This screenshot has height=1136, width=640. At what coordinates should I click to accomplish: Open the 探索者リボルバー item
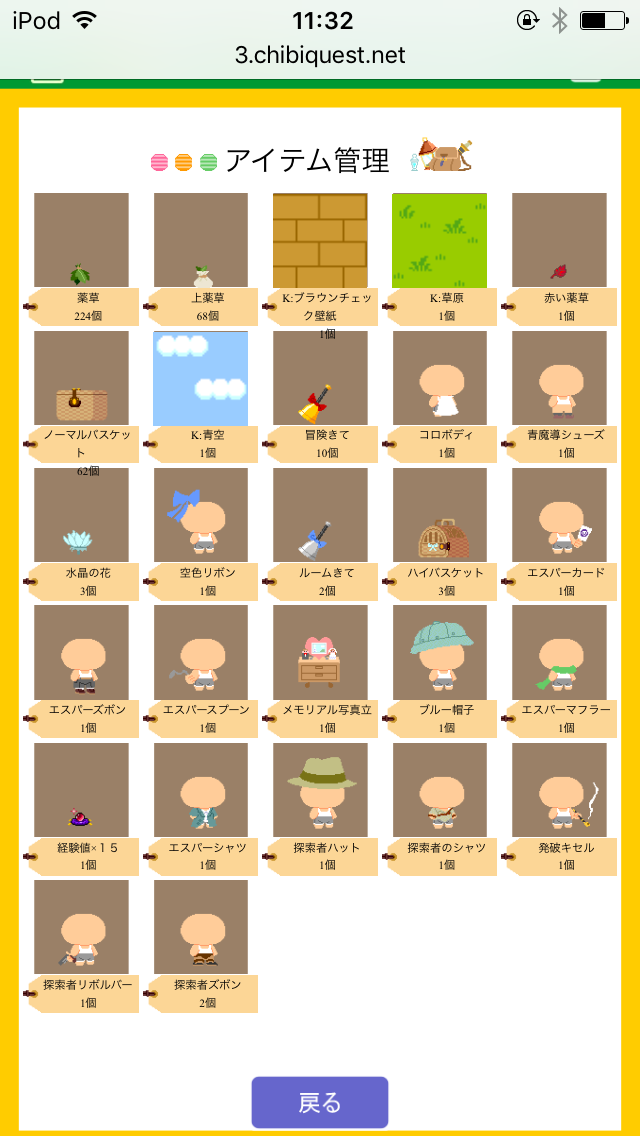pos(81,927)
